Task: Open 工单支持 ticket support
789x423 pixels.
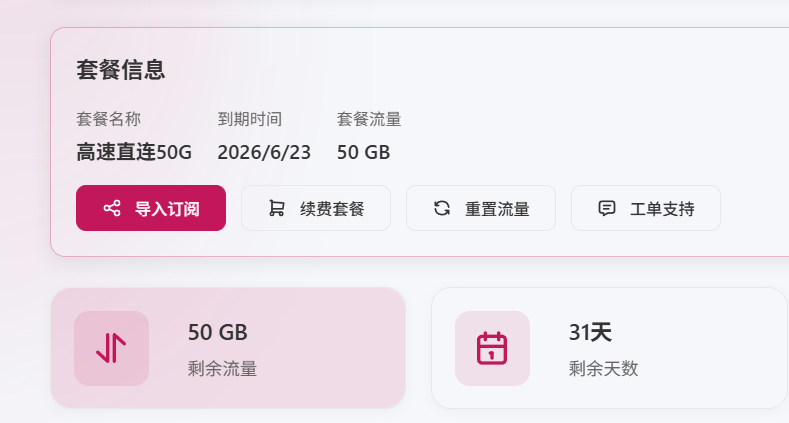Action: tap(646, 208)
